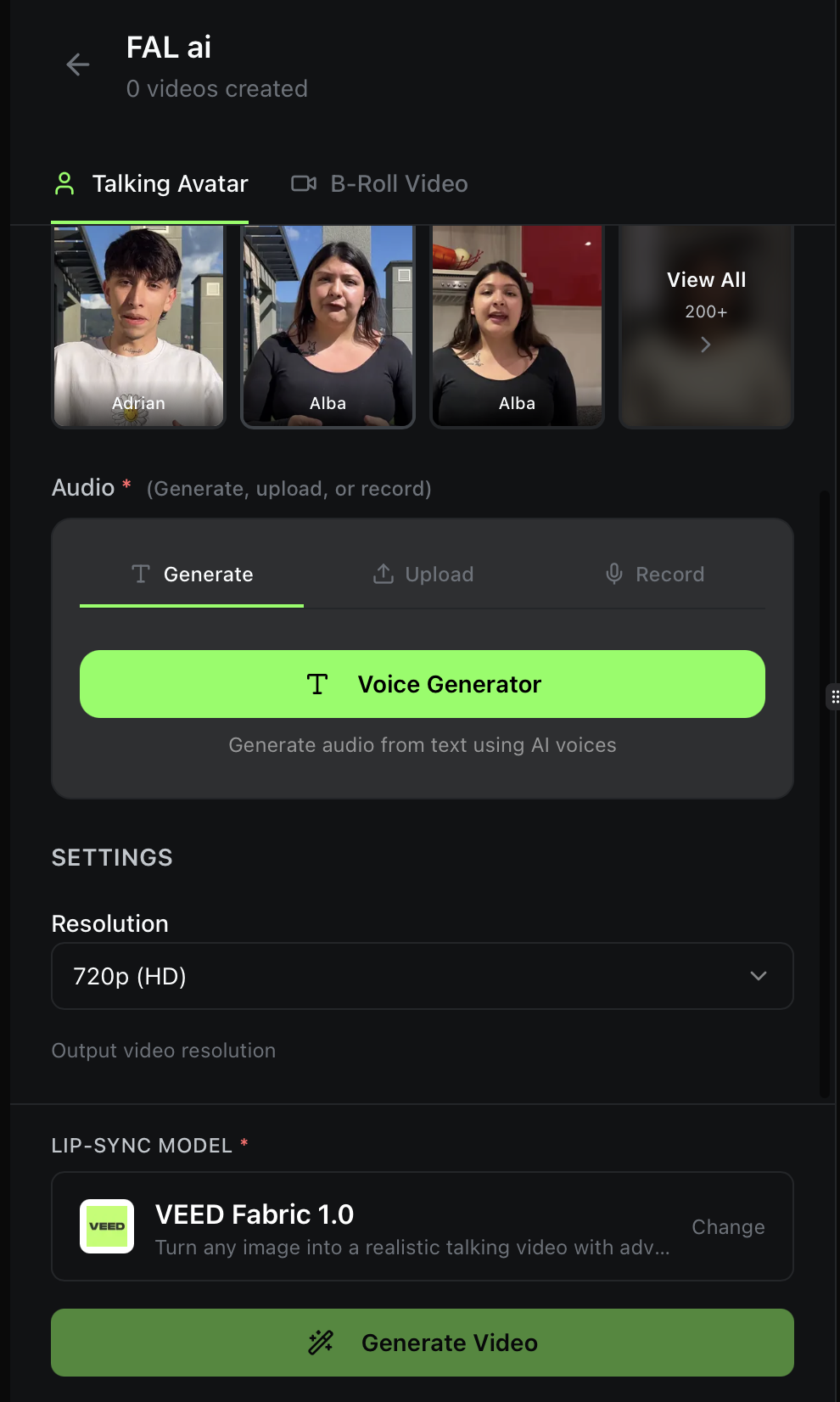Viewport: 840px width, 1402px height.
Task: Go back using the arrow icon
Action: (78, 64)
